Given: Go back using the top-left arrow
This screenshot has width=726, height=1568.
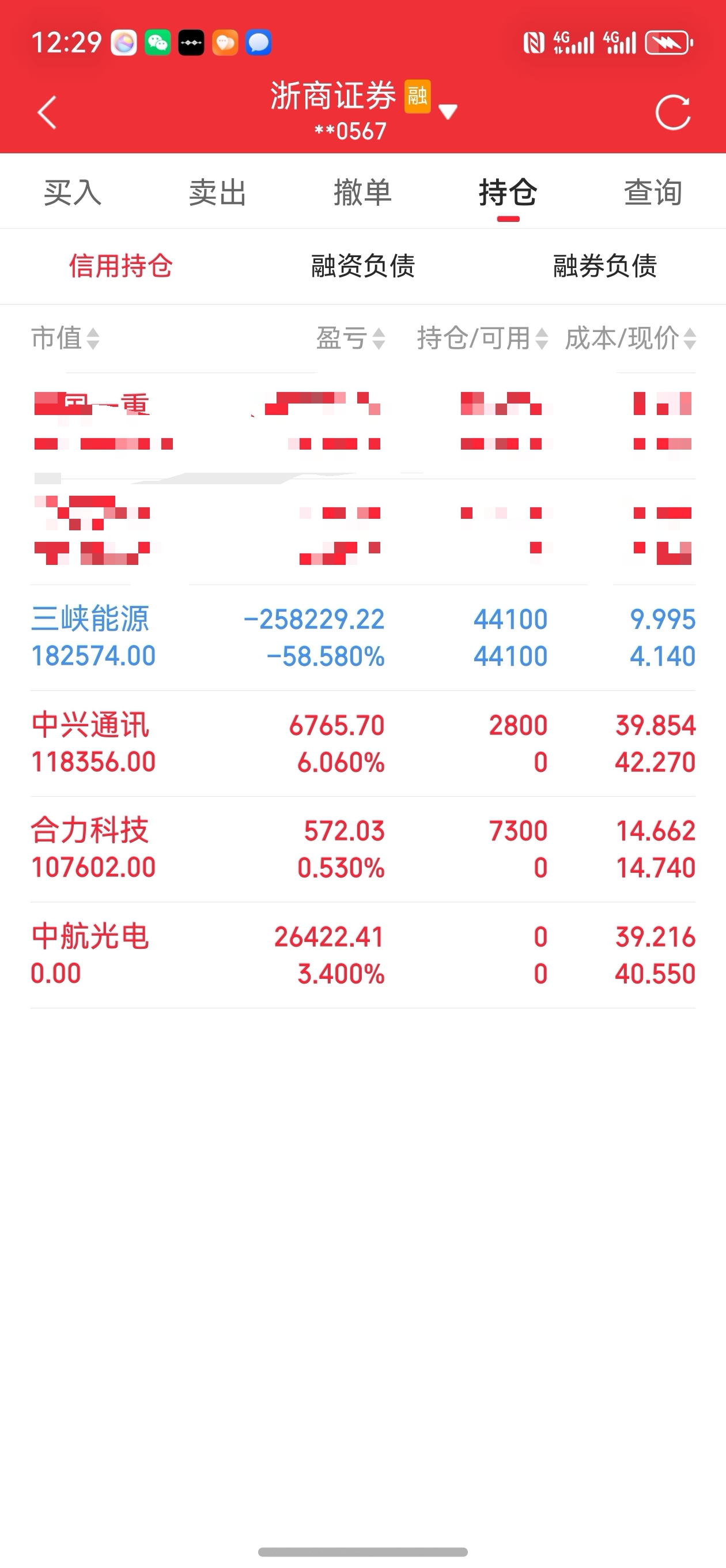Looking at the screenshot, I should click(47, 112).
